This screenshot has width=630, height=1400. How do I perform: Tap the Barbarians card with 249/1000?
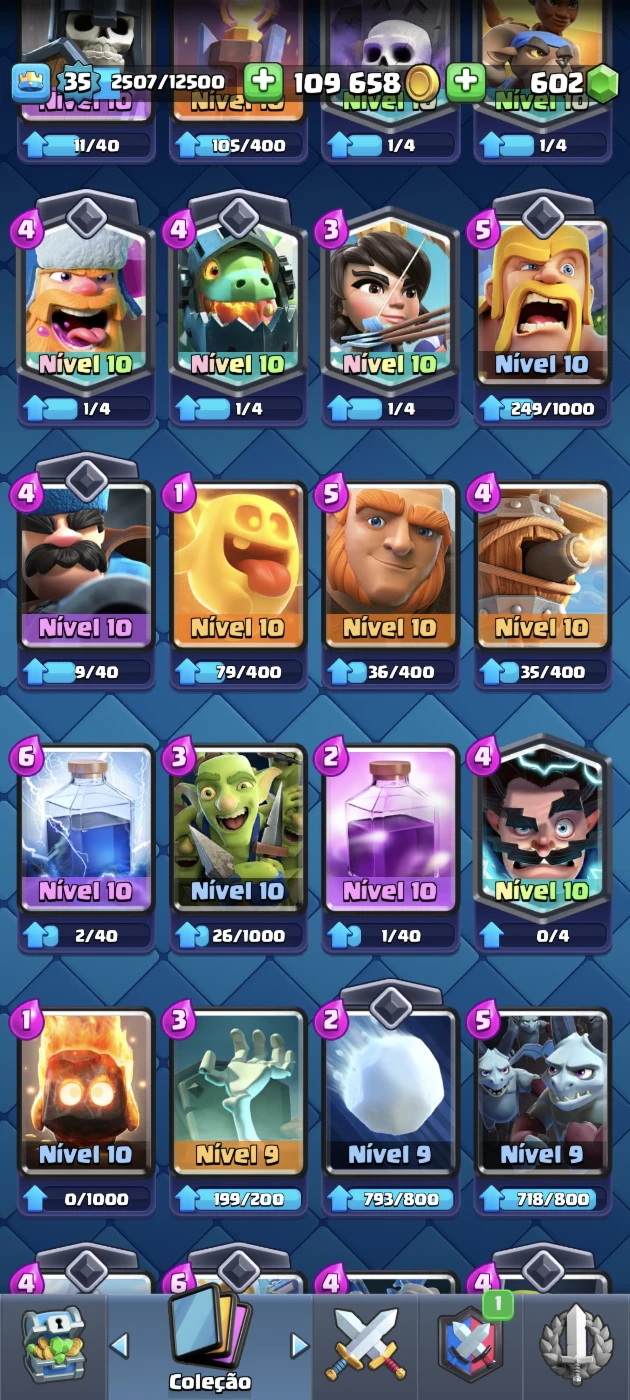(x=542, y=310)
